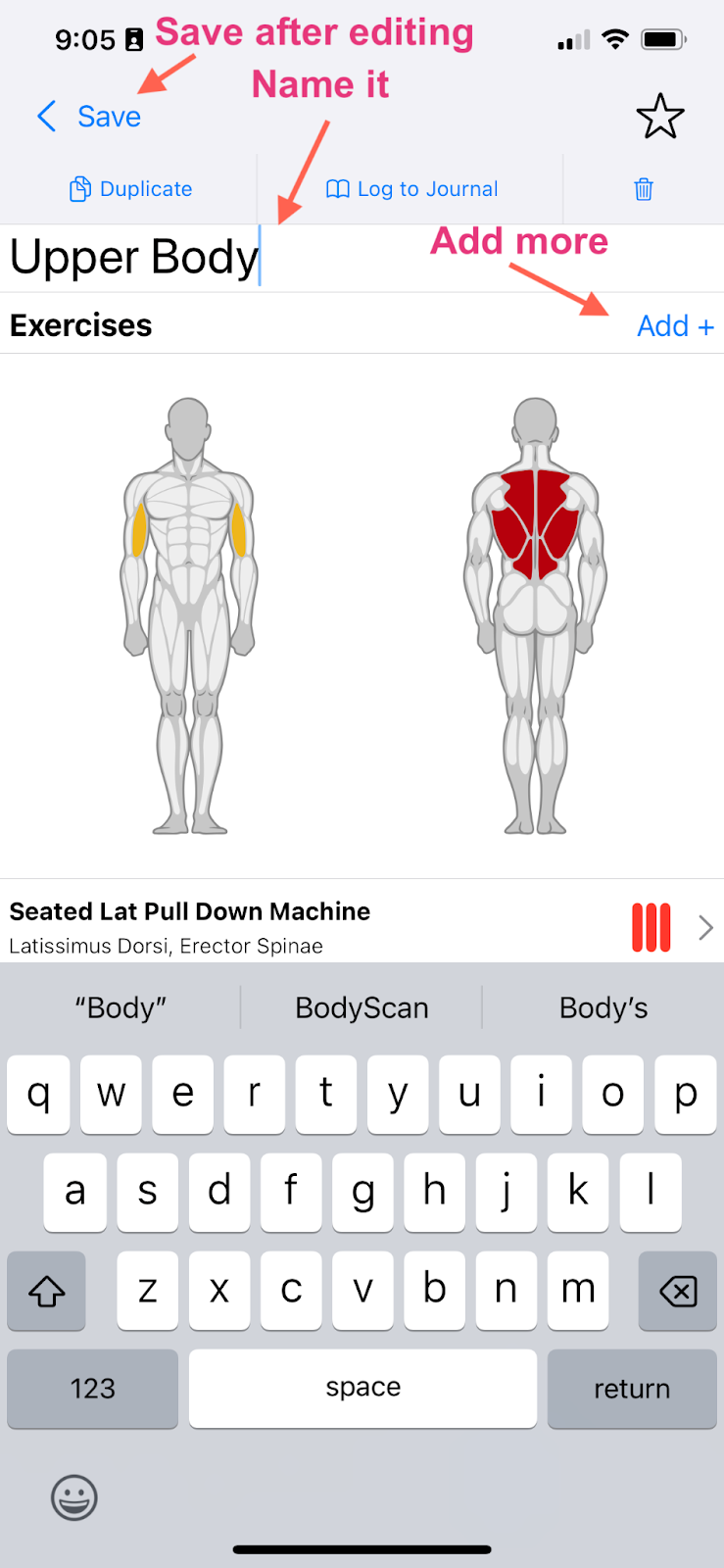
Task: Switch keyboard to 123 numbers
Action: pos(93,1389)
